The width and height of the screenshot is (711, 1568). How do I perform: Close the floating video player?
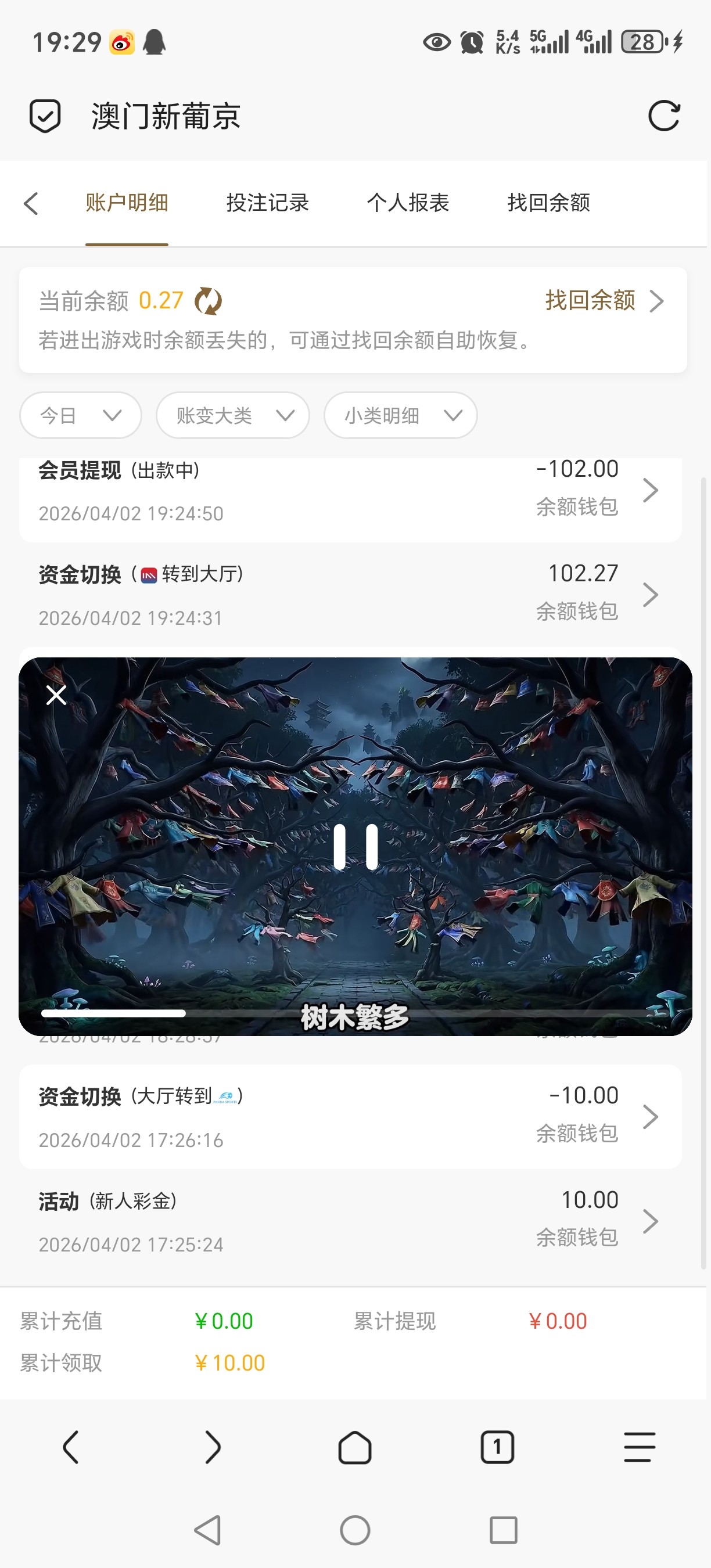point(56,695)
